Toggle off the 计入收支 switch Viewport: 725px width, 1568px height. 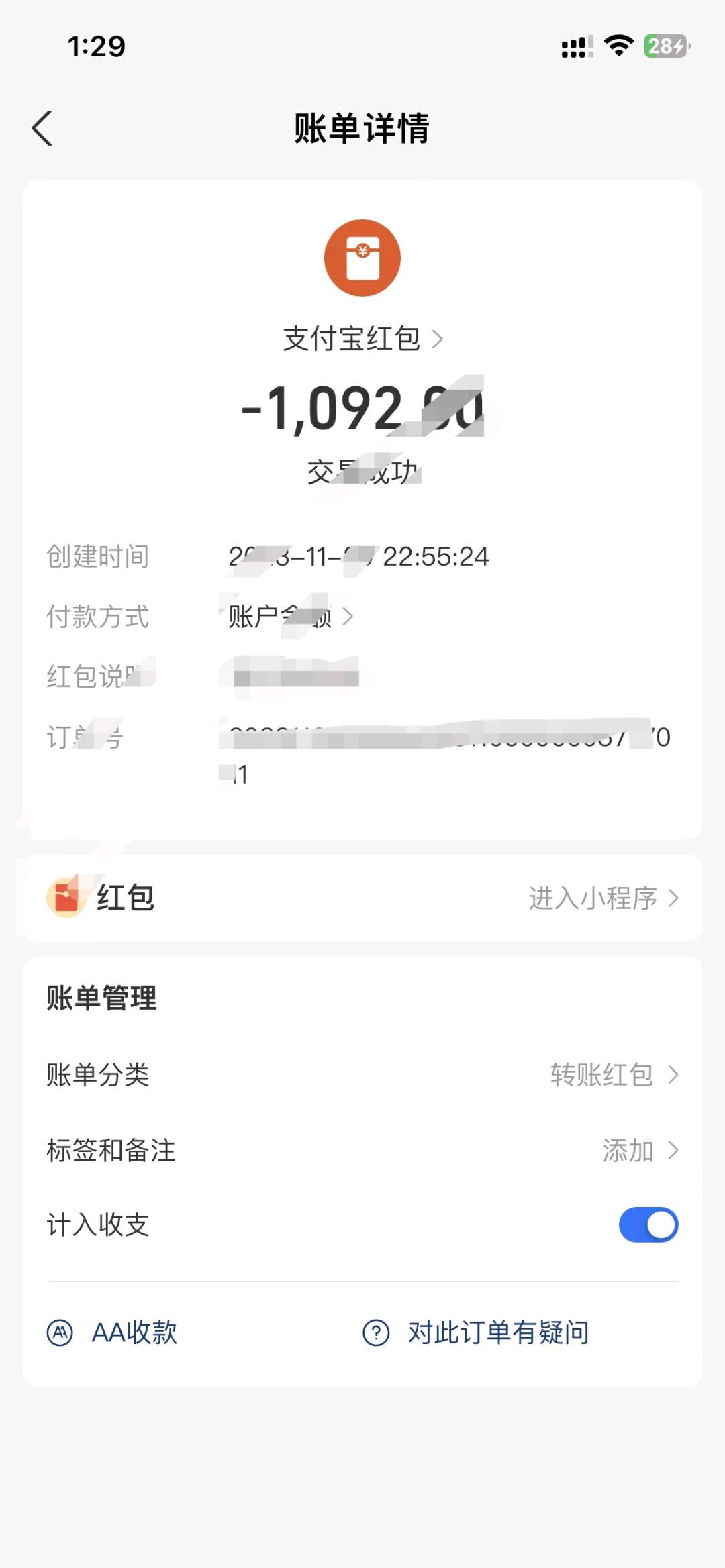pyautogui.click(x=648, y=1225)
